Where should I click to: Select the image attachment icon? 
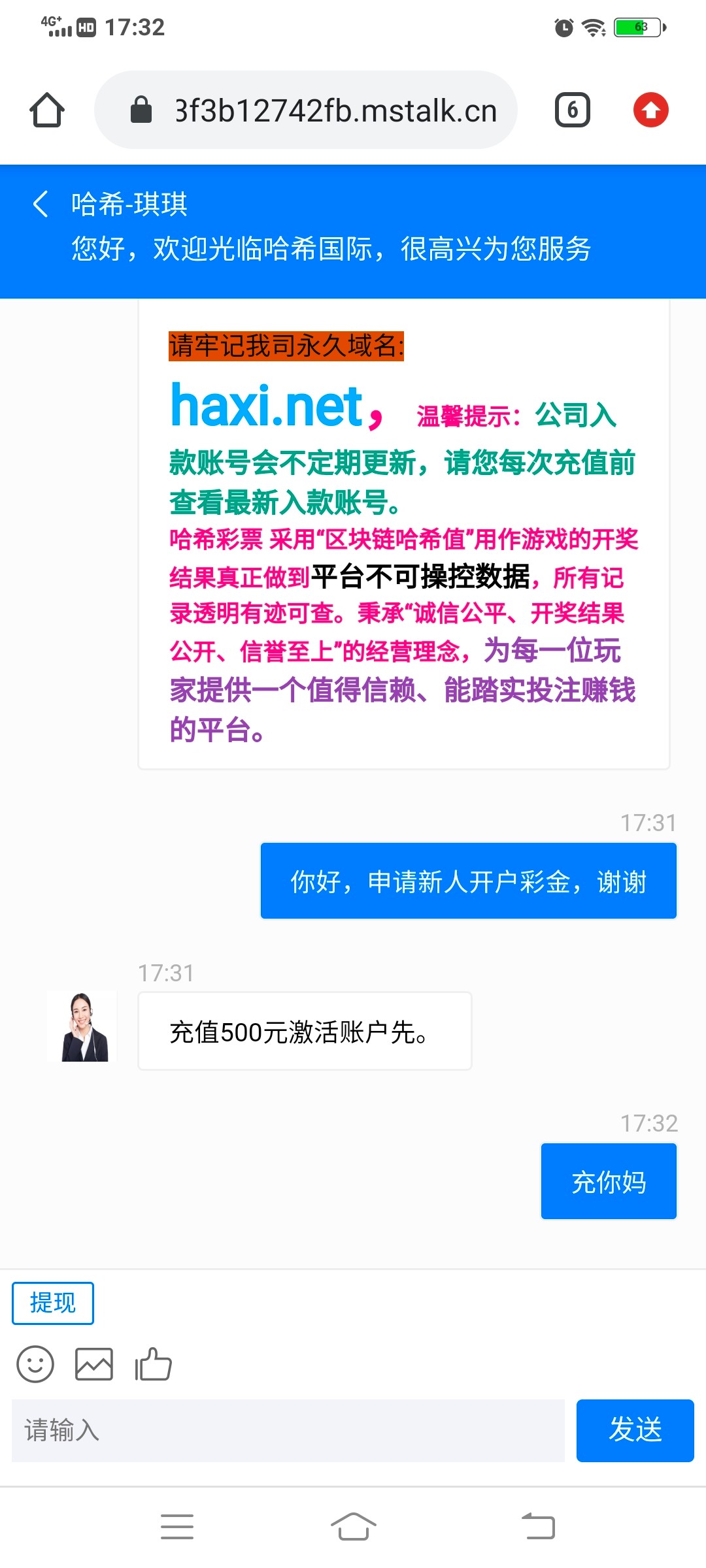click(x=95, y=1364)
